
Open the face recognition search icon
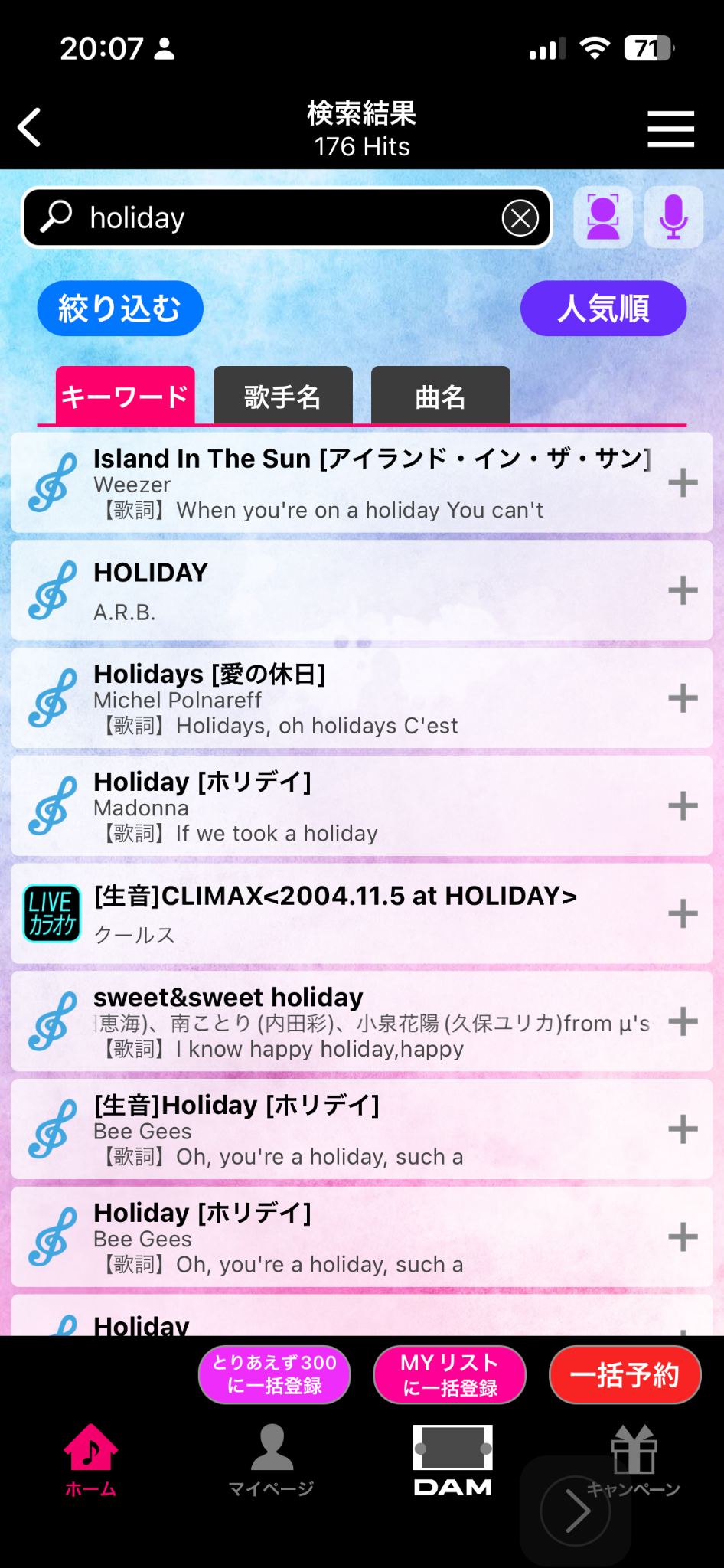point(603,217)
